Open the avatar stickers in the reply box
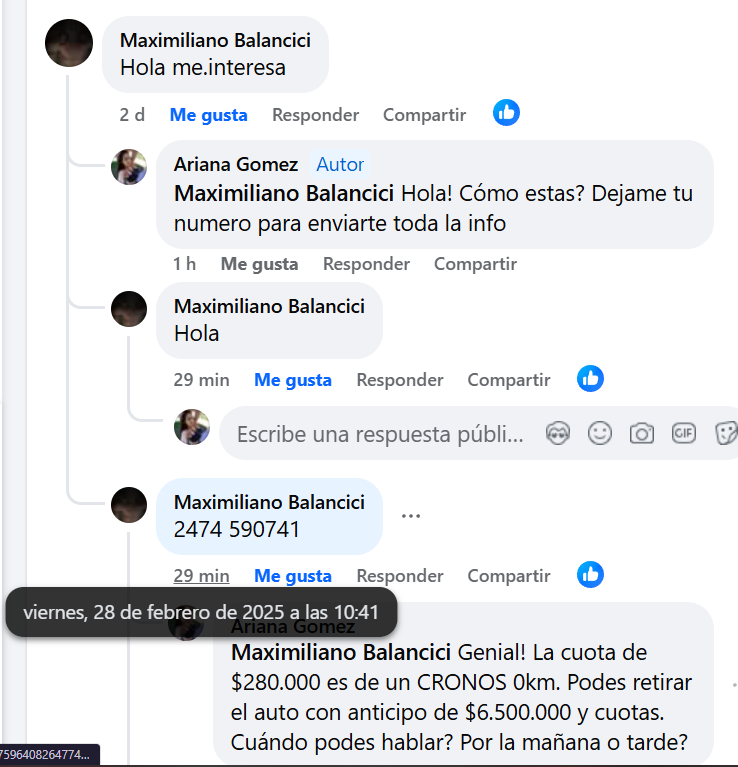Image resolution: width=738 pixels, height=767 pixels. [x=558, y=433]
